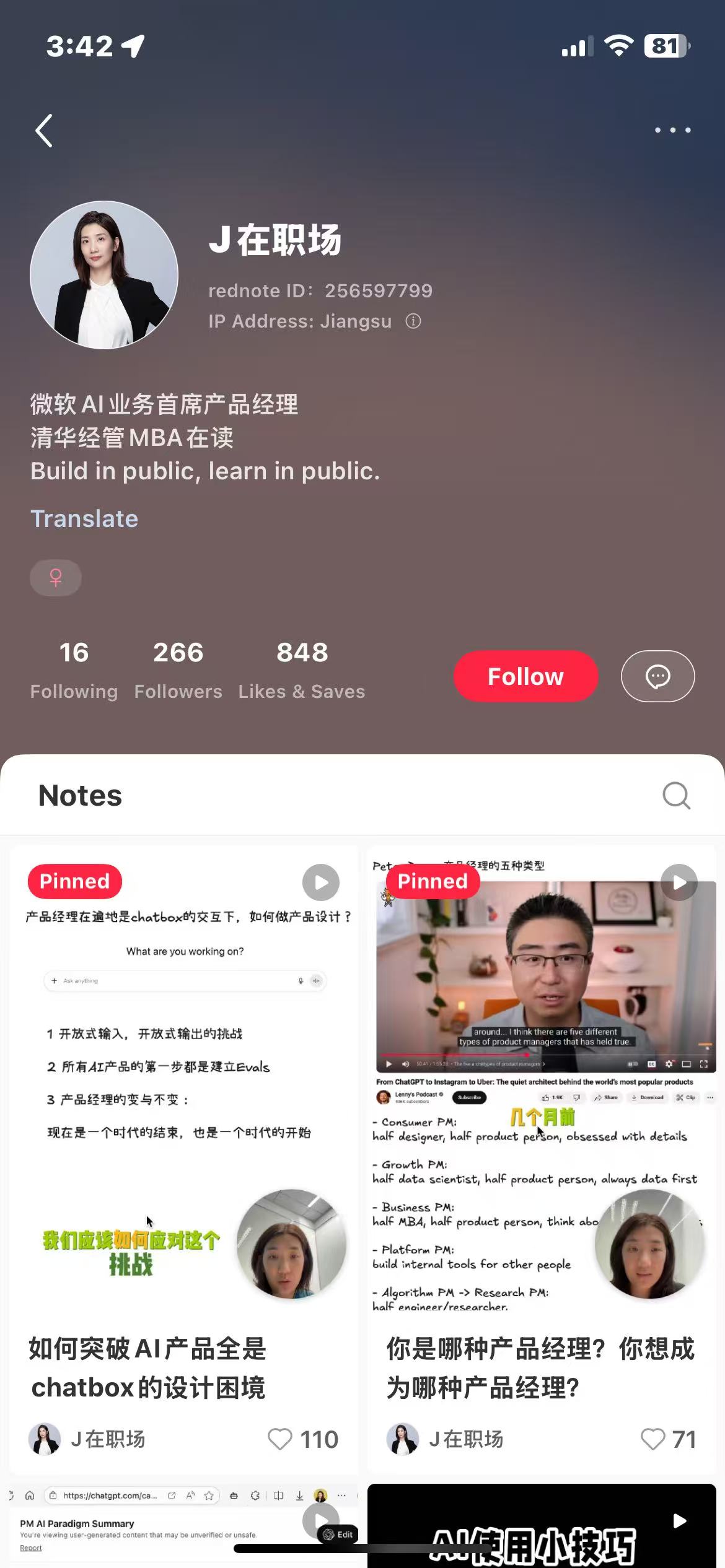Open the 848 Likes & Saves

[x=302, y=670]
